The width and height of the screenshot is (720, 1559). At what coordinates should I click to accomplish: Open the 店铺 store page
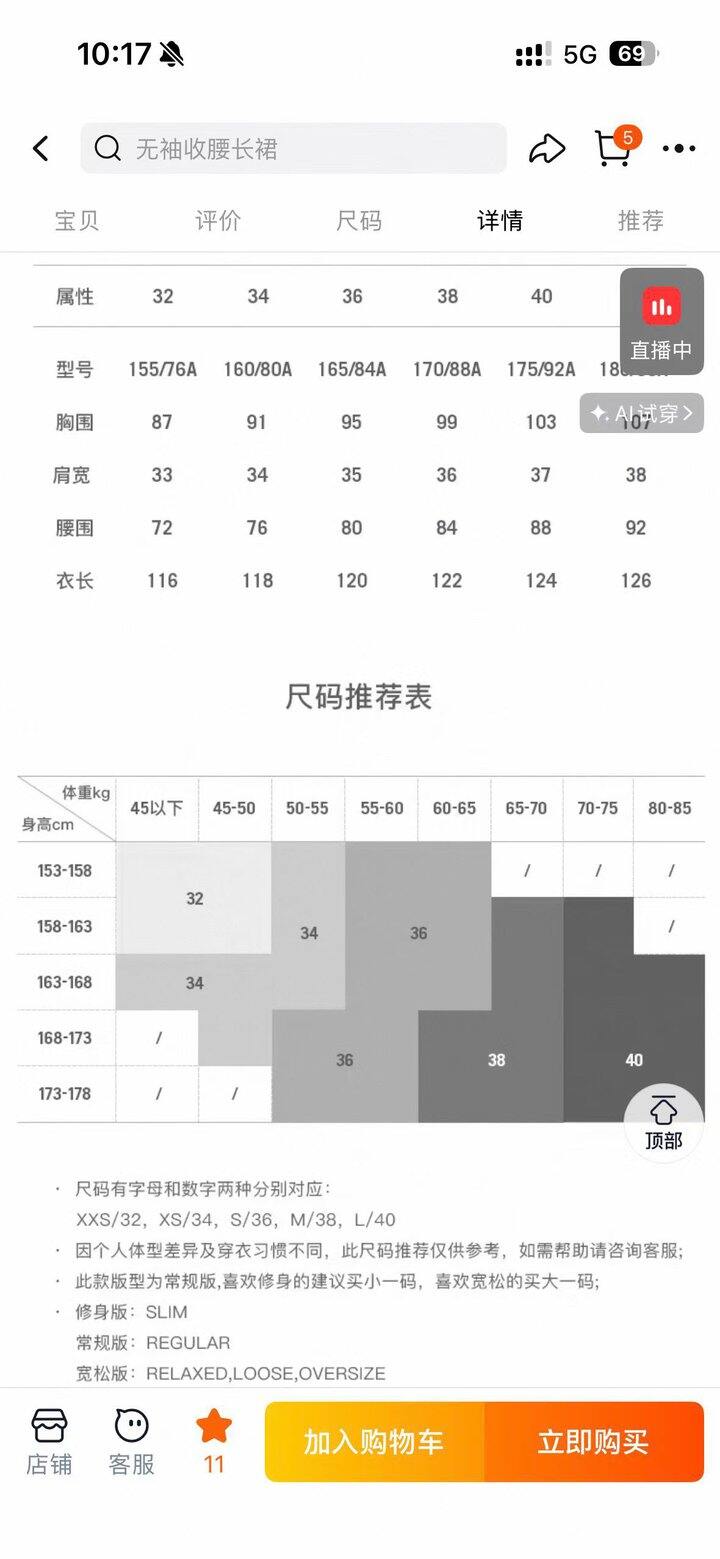coord(49,1442)
